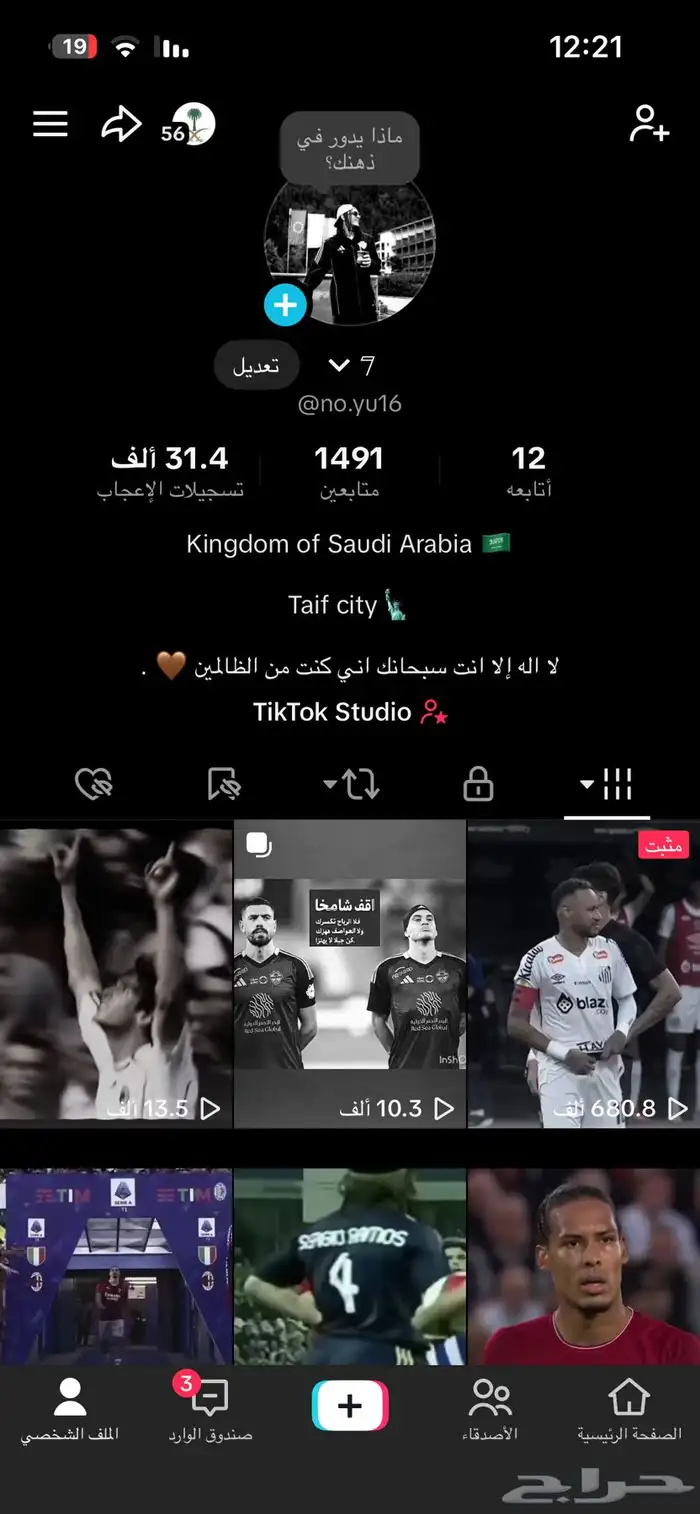Open the add friends icon

click(x=648, y=124)
